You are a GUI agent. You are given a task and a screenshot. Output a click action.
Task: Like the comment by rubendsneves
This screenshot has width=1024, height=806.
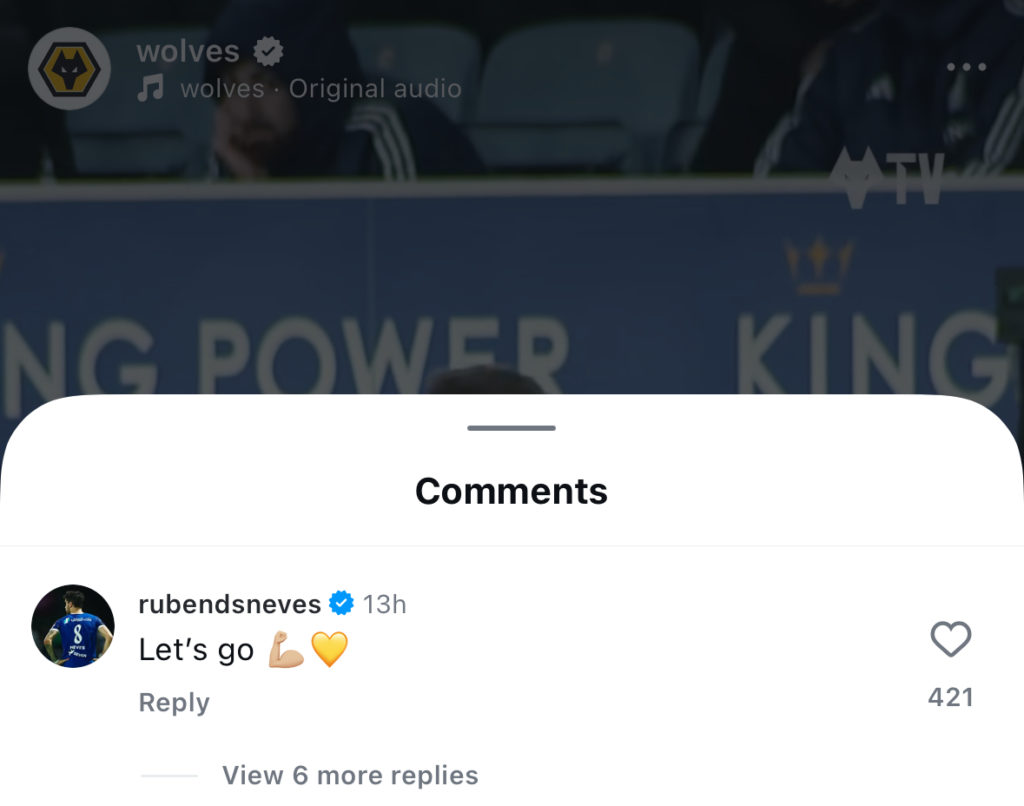pyautogui.click(x=950, y=639)
